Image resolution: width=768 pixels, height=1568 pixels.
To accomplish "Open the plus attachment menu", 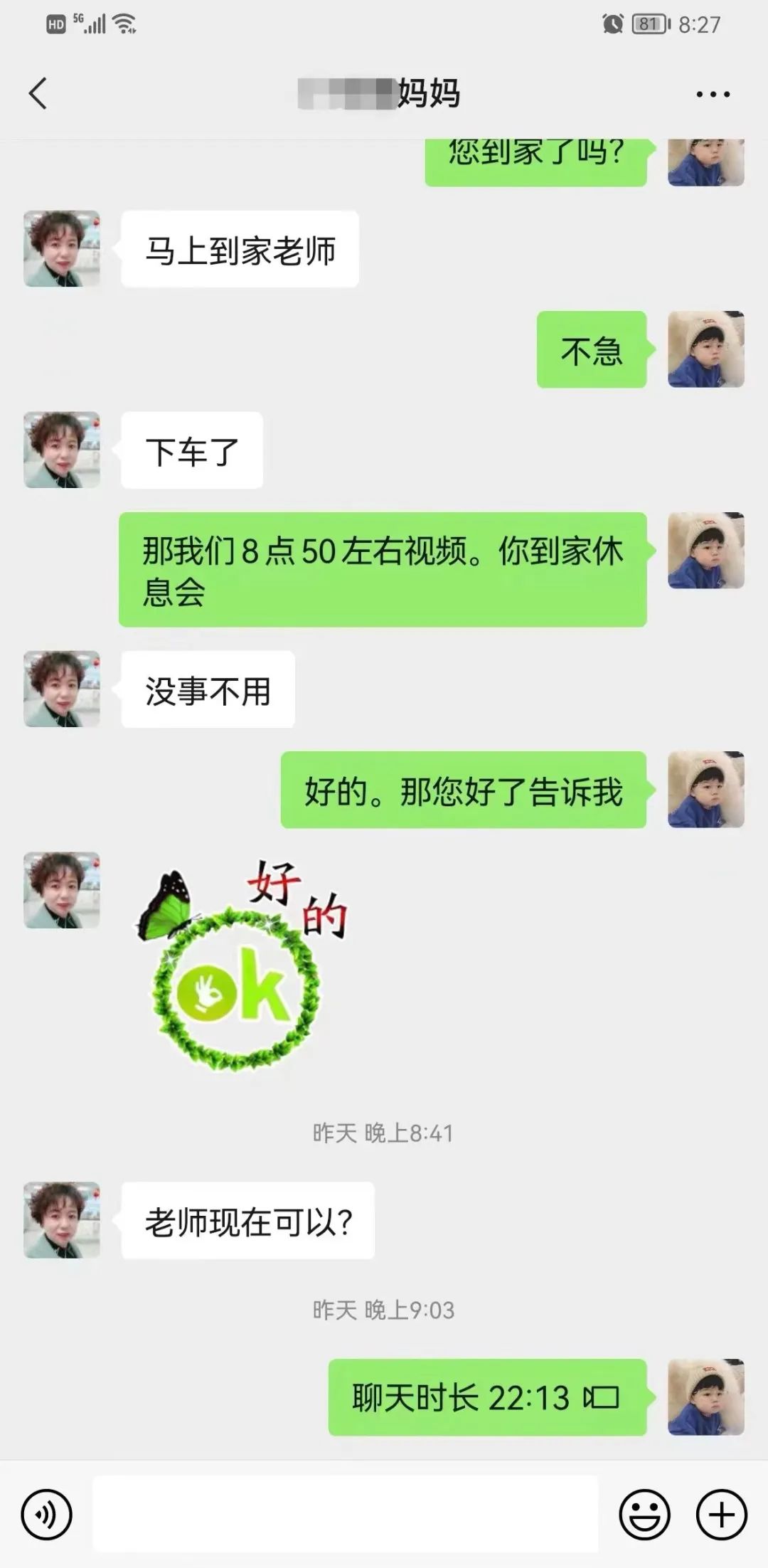I will [721, 1515].
